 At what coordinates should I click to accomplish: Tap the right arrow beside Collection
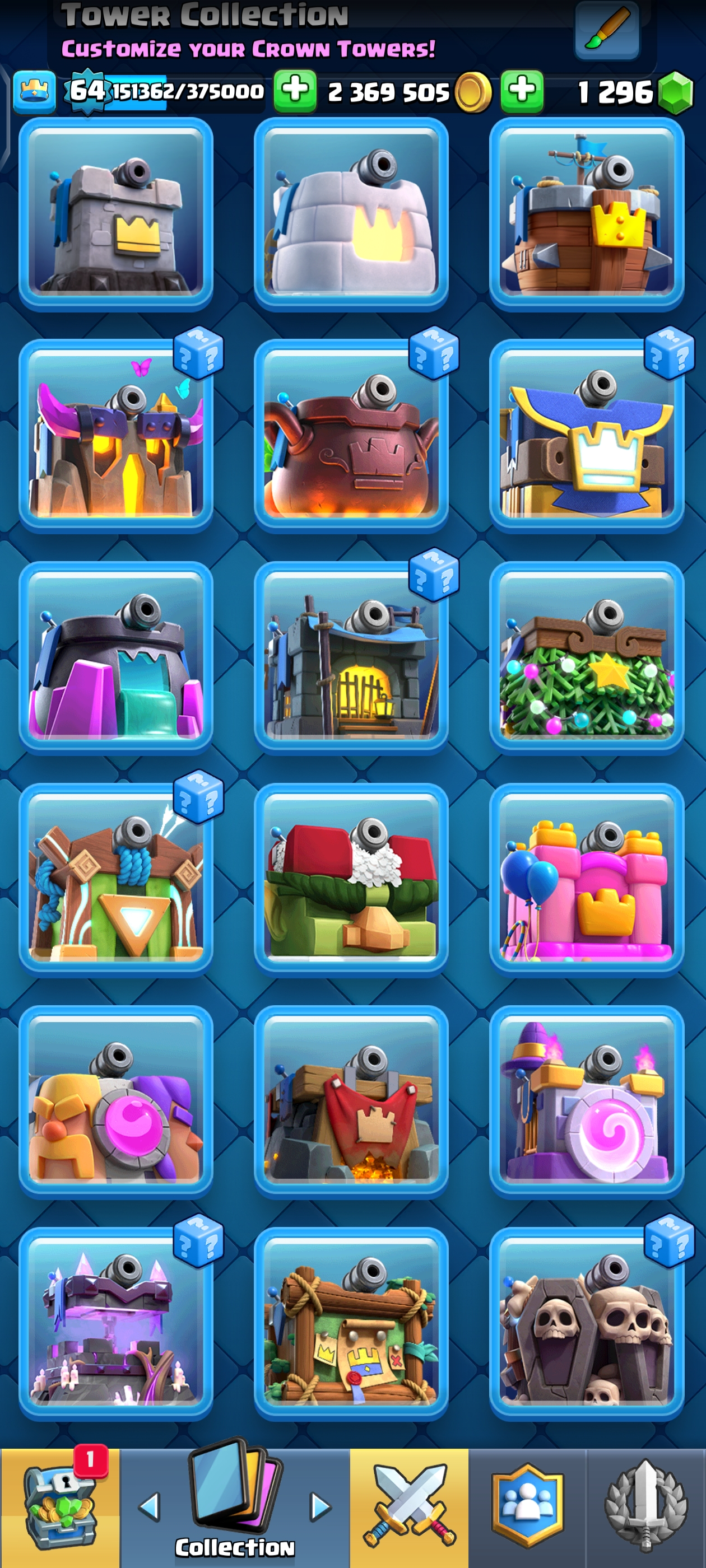click(x=321, y=1506)
